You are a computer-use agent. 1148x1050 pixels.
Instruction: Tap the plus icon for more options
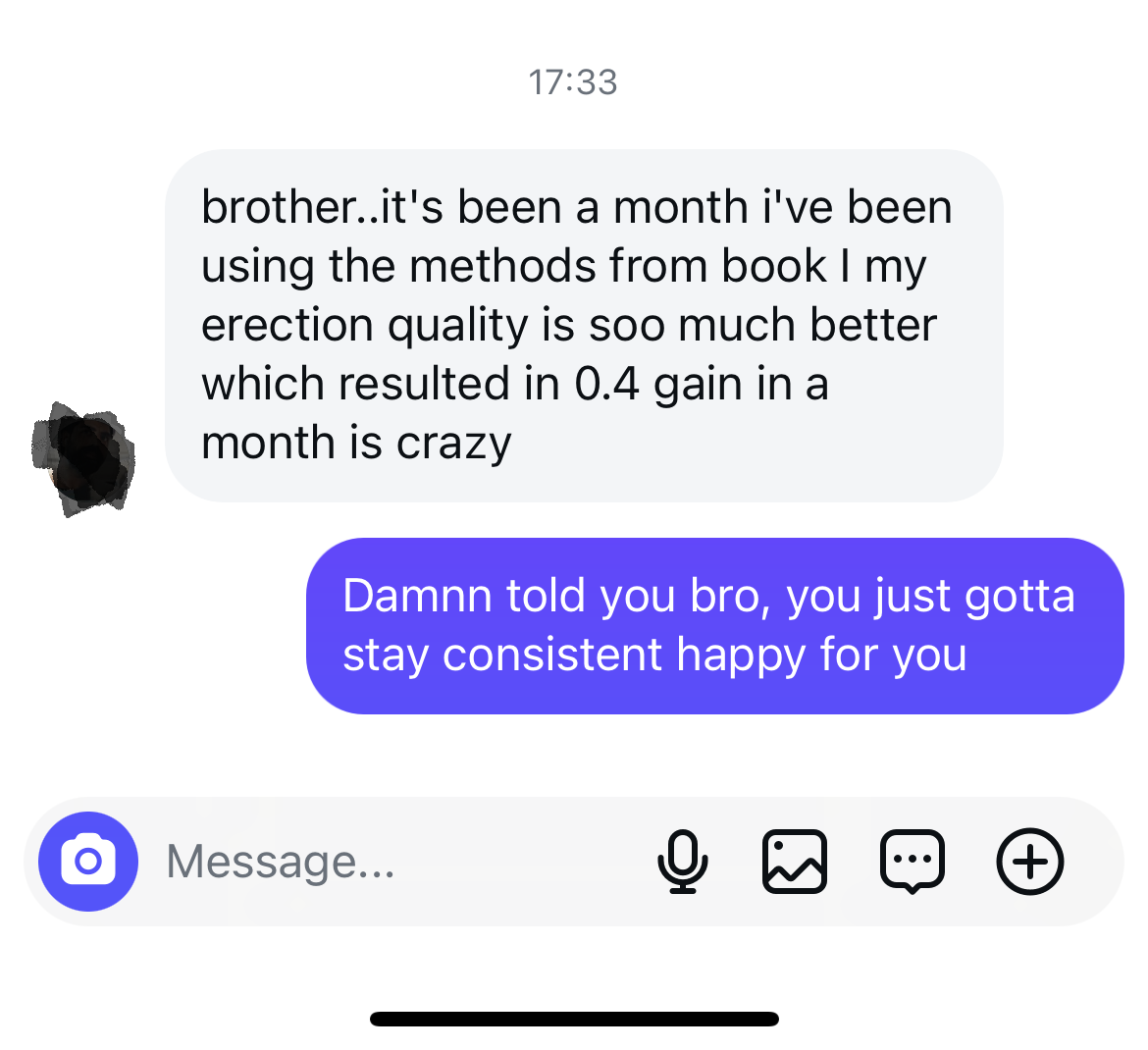click(1029, 862)
